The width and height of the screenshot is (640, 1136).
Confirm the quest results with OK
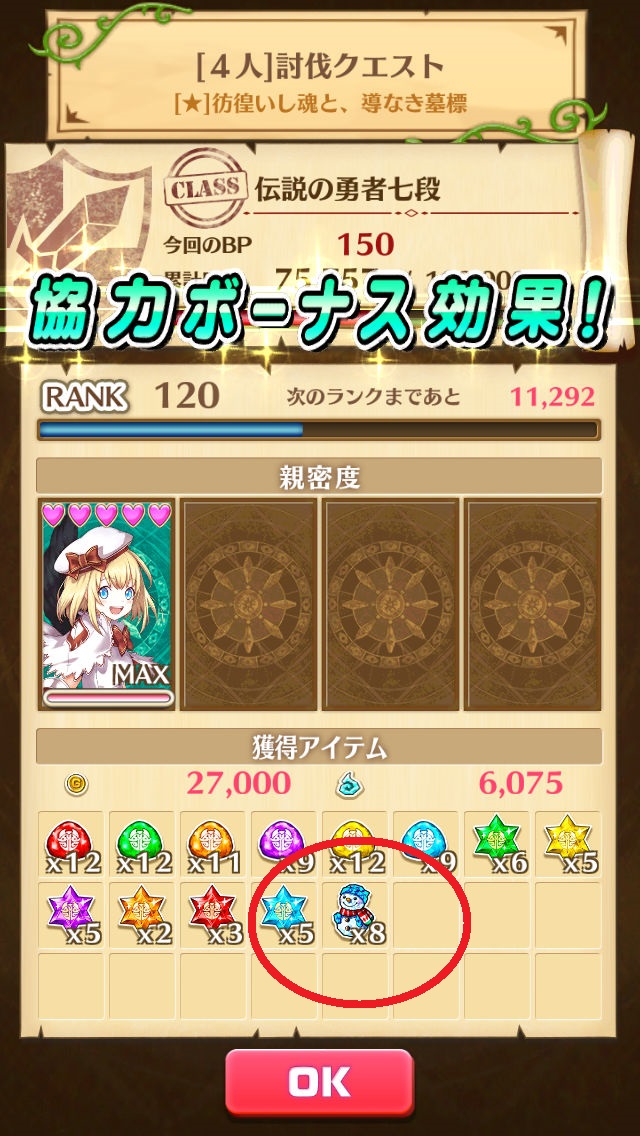coord(319,1082)
